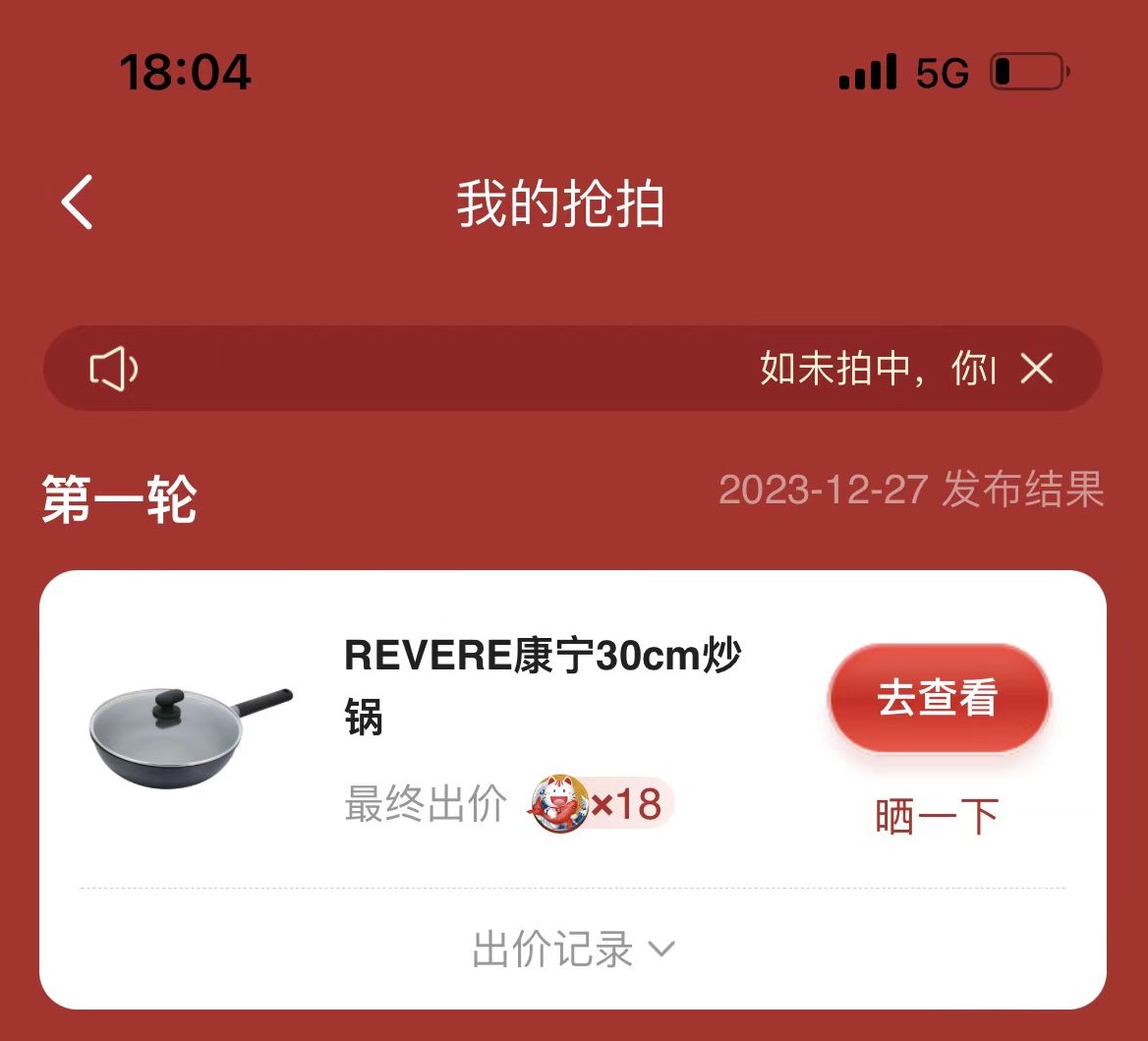This screenshot has height=1041, width=1148.
Task: Go back from 我的抢拍 page
Action: tap(77, 202)
